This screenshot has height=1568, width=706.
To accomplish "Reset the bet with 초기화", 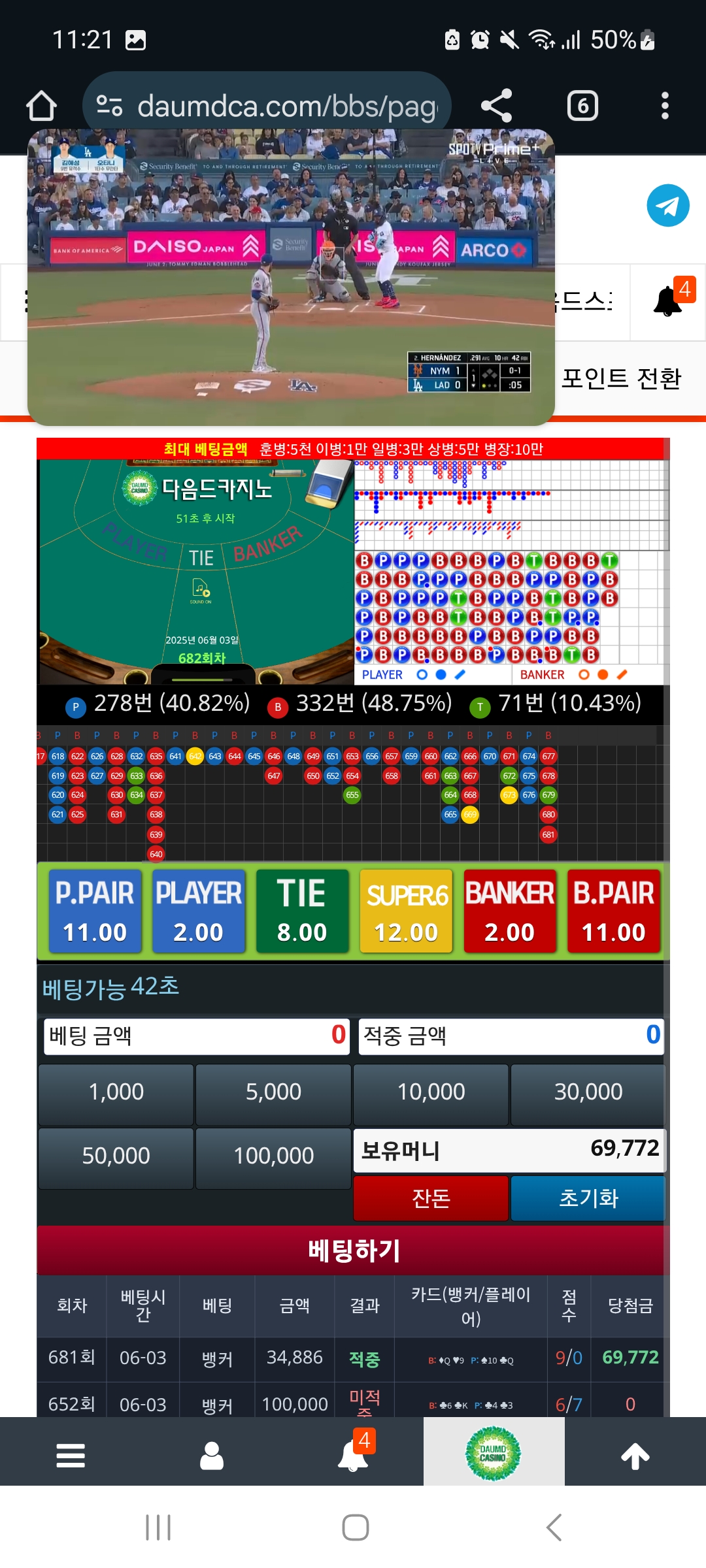I will tap(588, 1198).
